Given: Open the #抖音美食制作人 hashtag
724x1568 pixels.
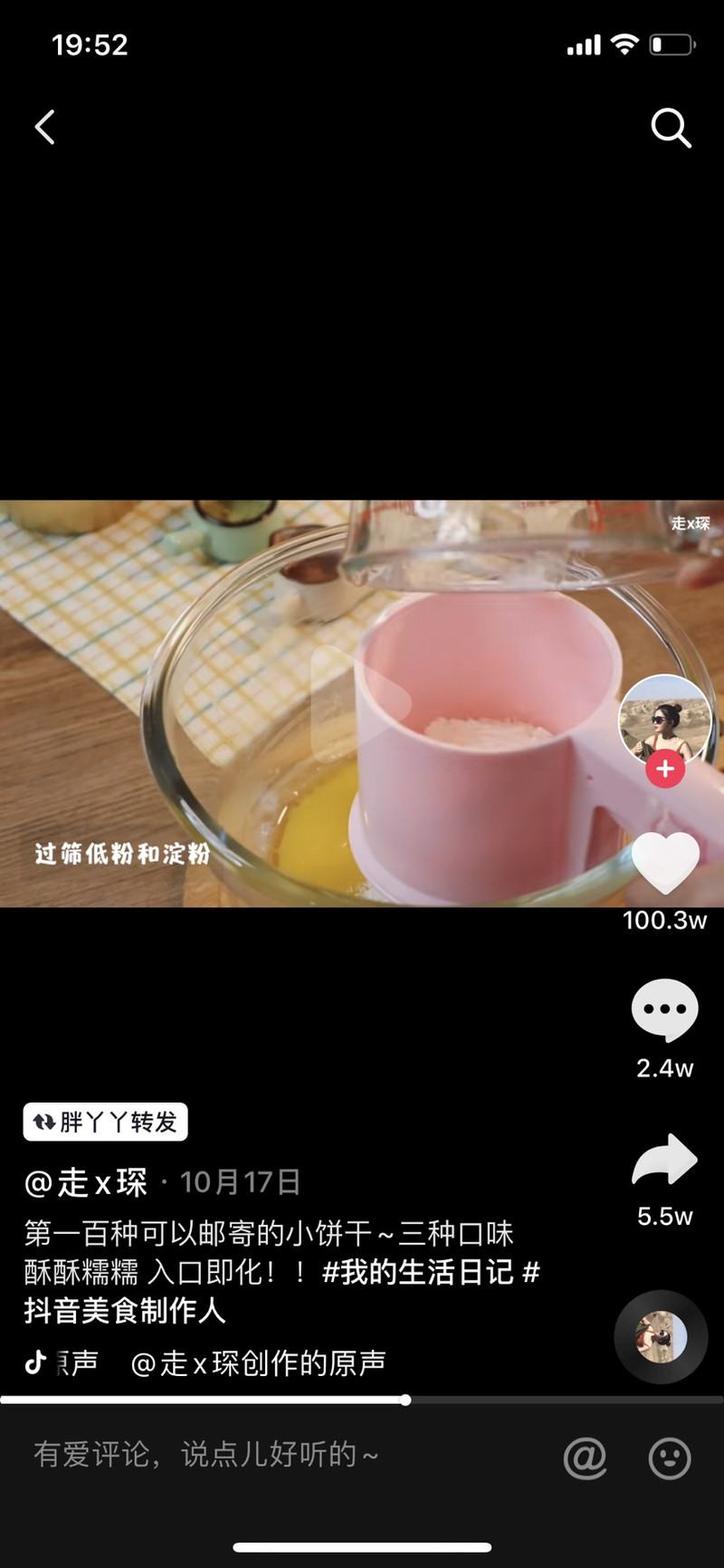Looking at the screenshot, I should (125, 1310).
